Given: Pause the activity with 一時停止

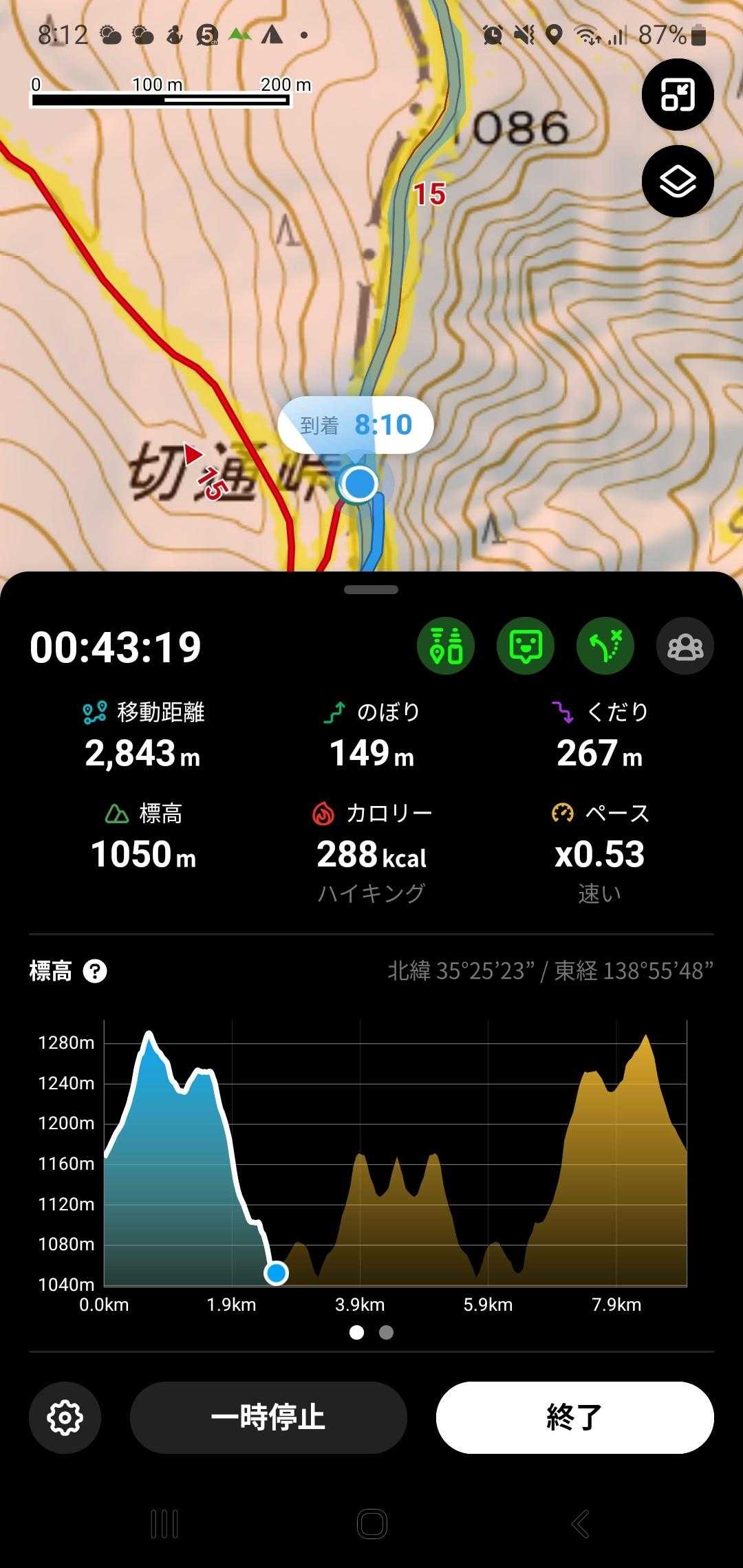Looking at the screenshot, I should 268,1417.
